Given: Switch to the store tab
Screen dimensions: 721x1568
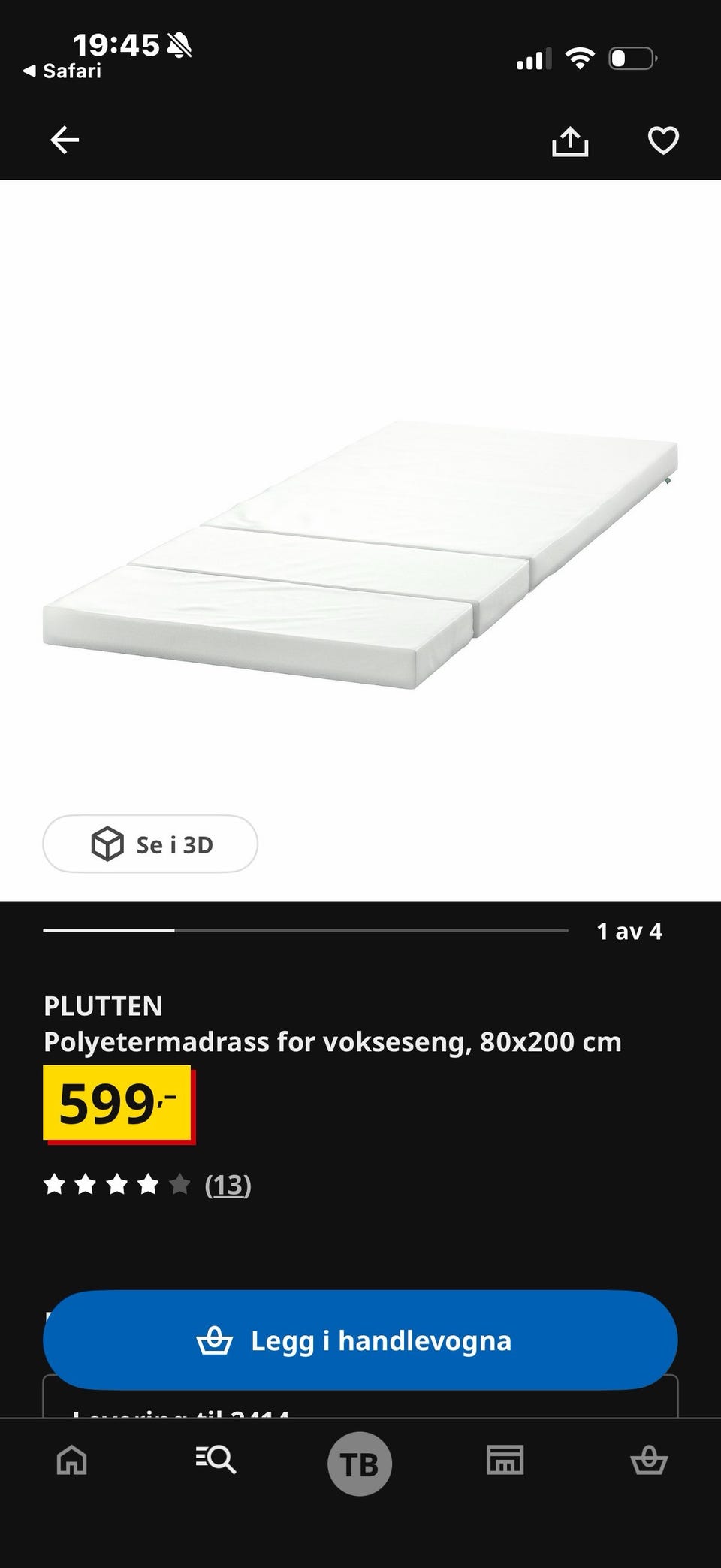Looking at the screenshot, I should point(505,1460).
